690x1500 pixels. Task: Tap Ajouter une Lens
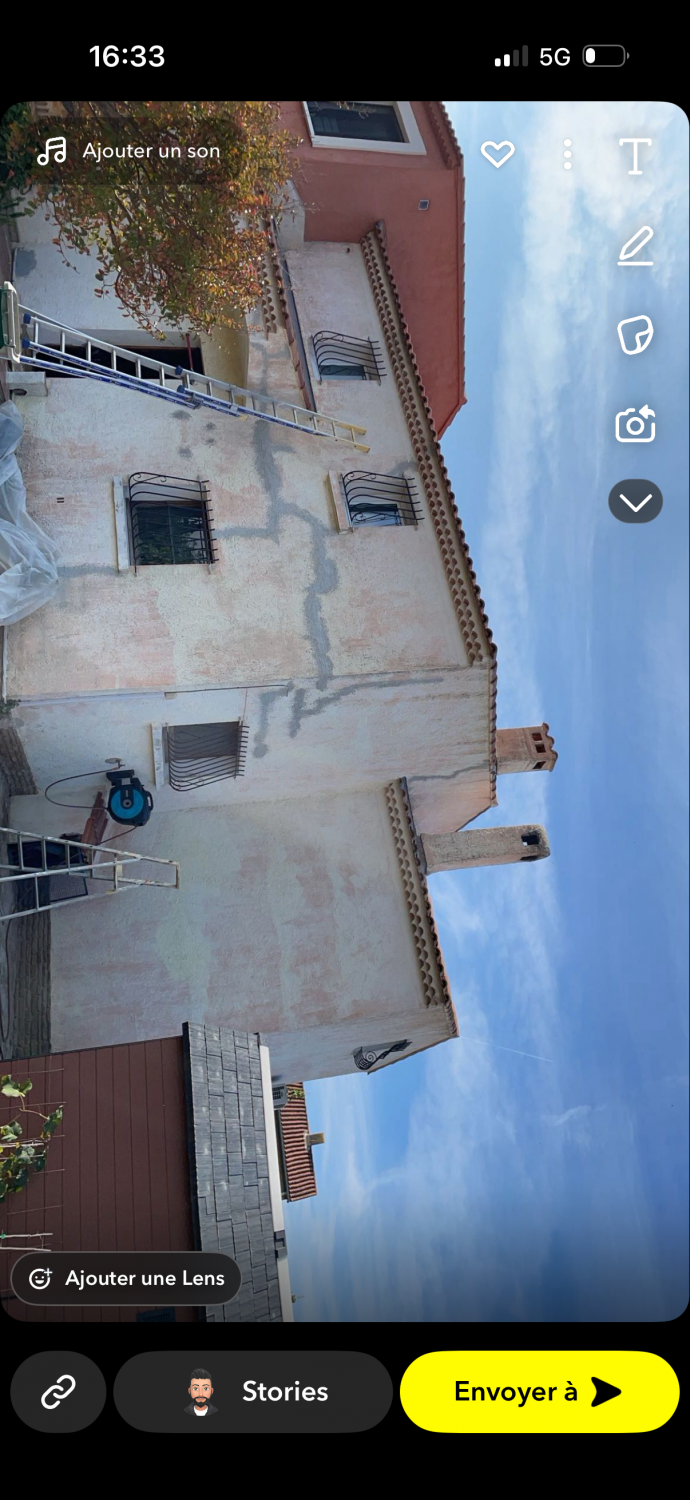point(126,1278)
